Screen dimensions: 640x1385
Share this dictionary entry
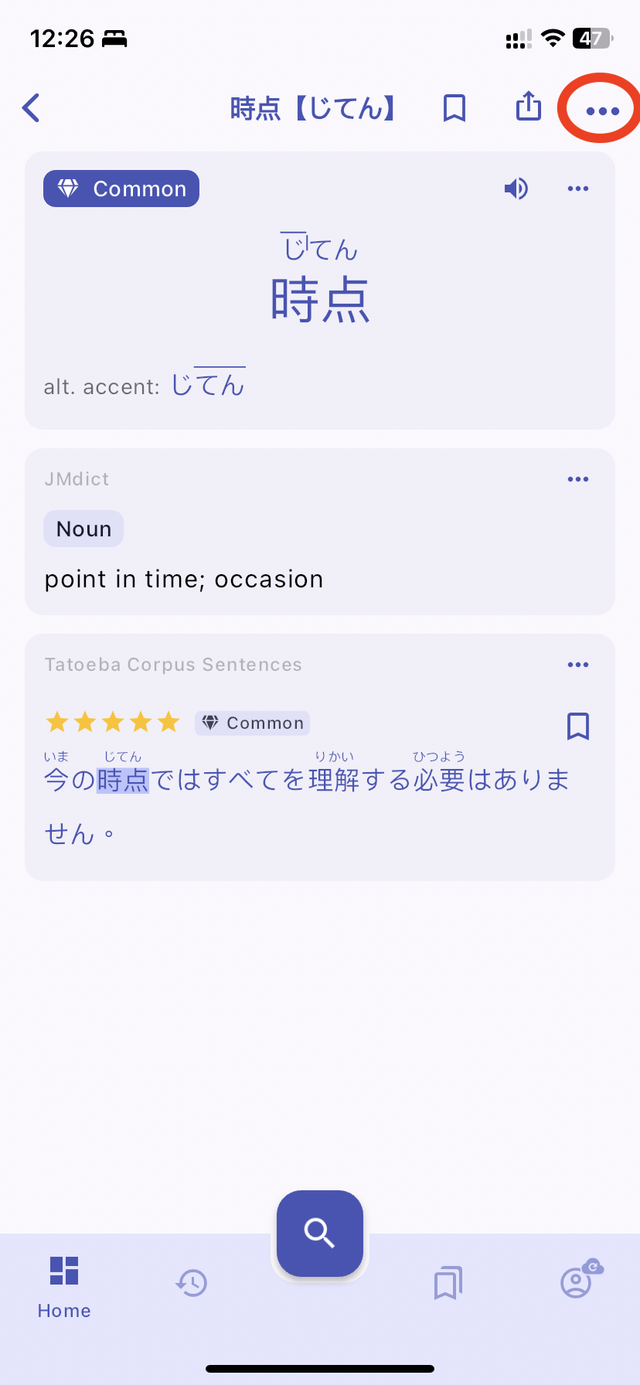[x=528, y=107]
